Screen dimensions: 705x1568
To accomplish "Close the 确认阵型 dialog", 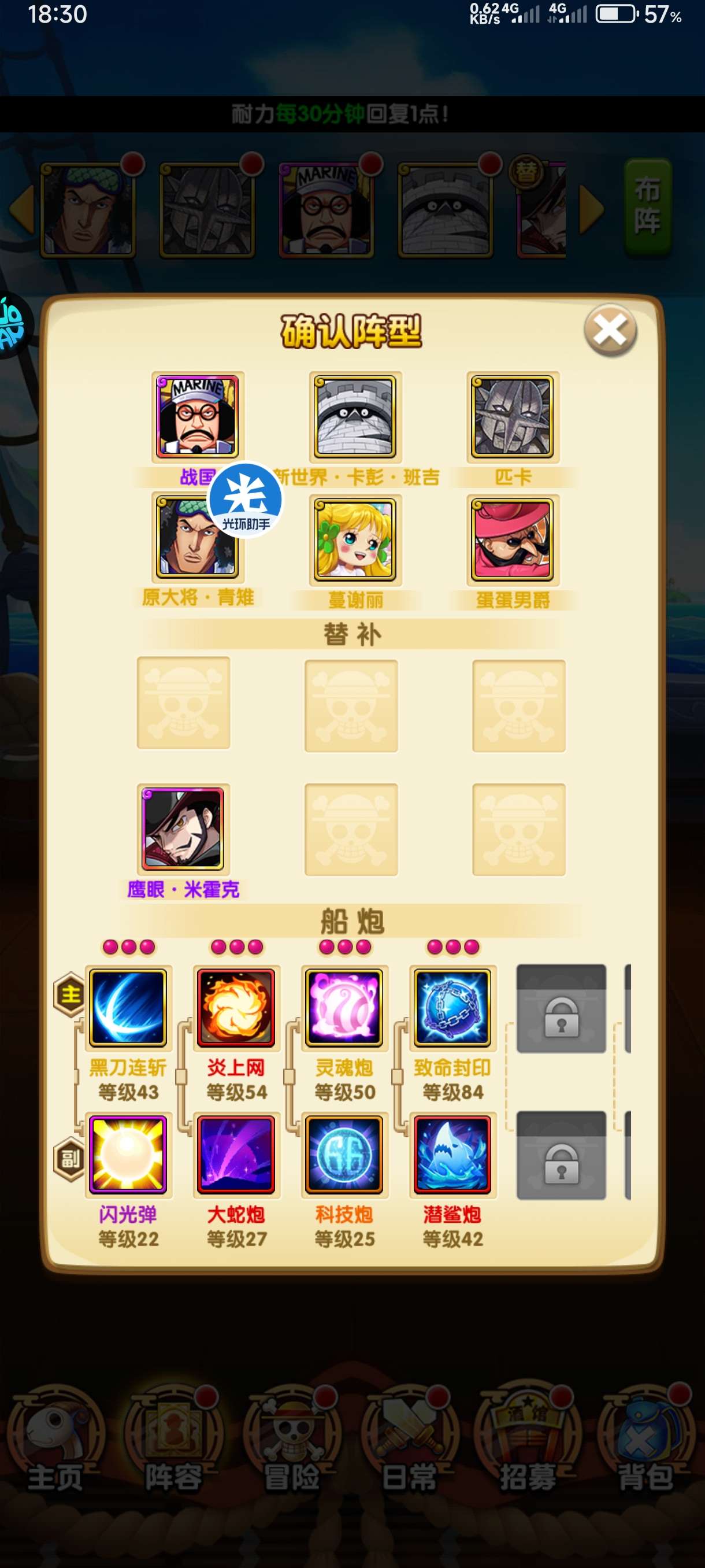I will (x=610, y=331).
